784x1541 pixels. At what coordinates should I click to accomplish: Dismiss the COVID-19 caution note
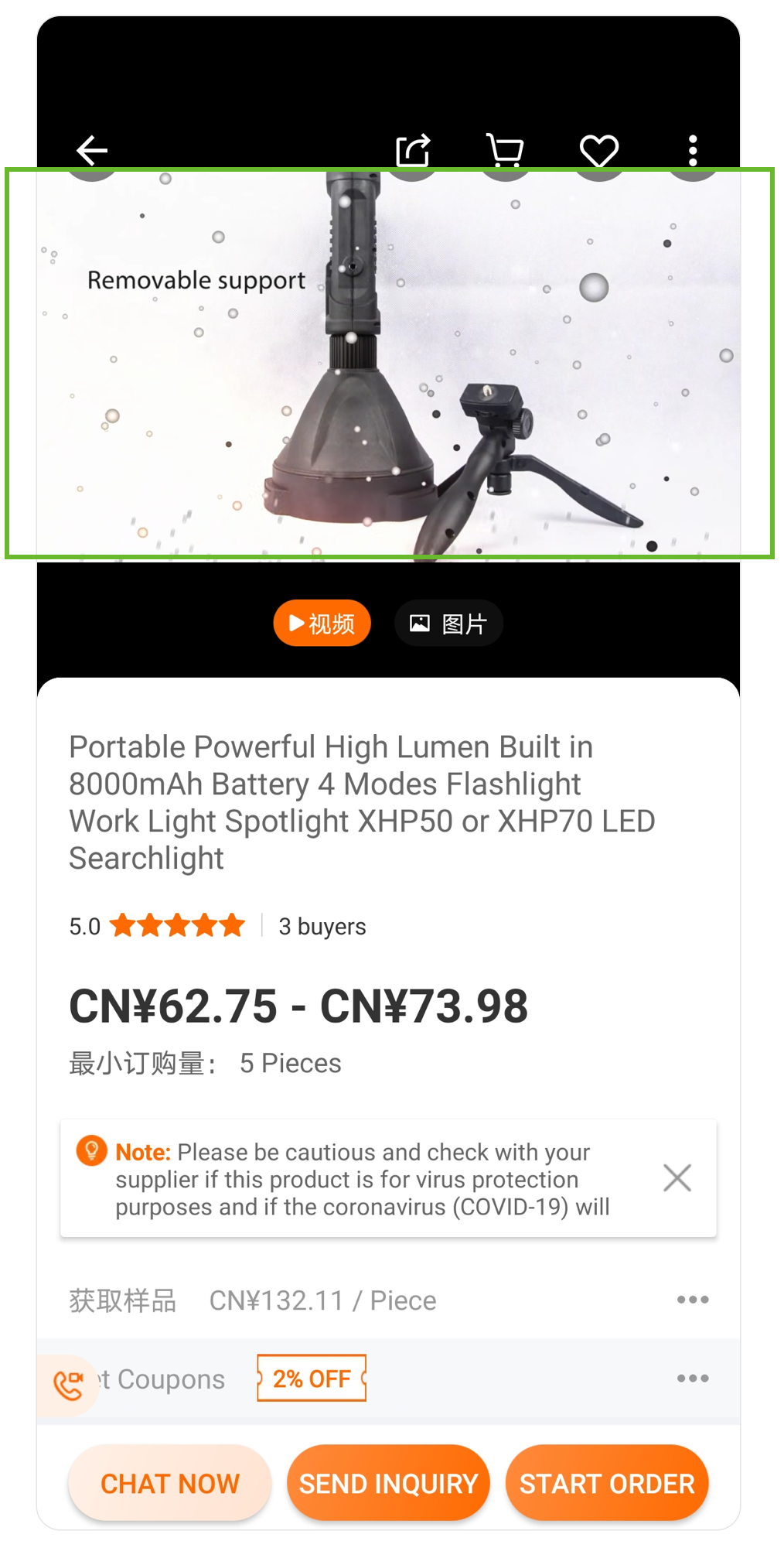(x=677, y=1178)
